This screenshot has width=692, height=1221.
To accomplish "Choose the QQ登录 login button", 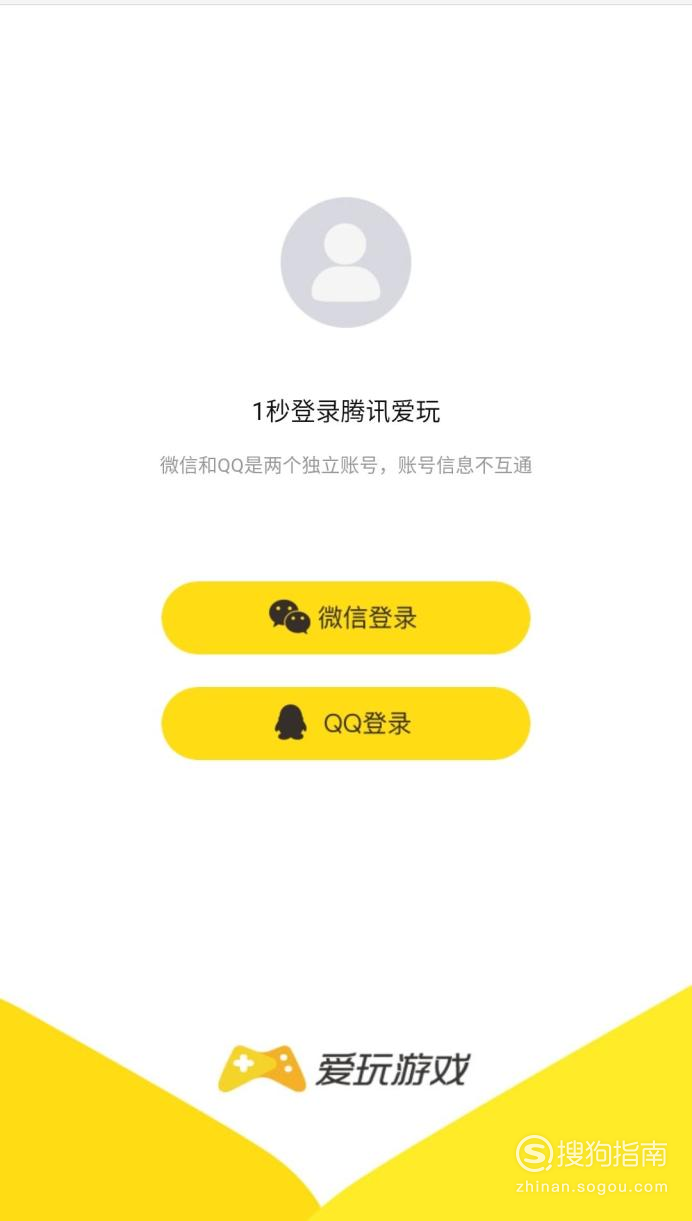I will pos(345,723).
